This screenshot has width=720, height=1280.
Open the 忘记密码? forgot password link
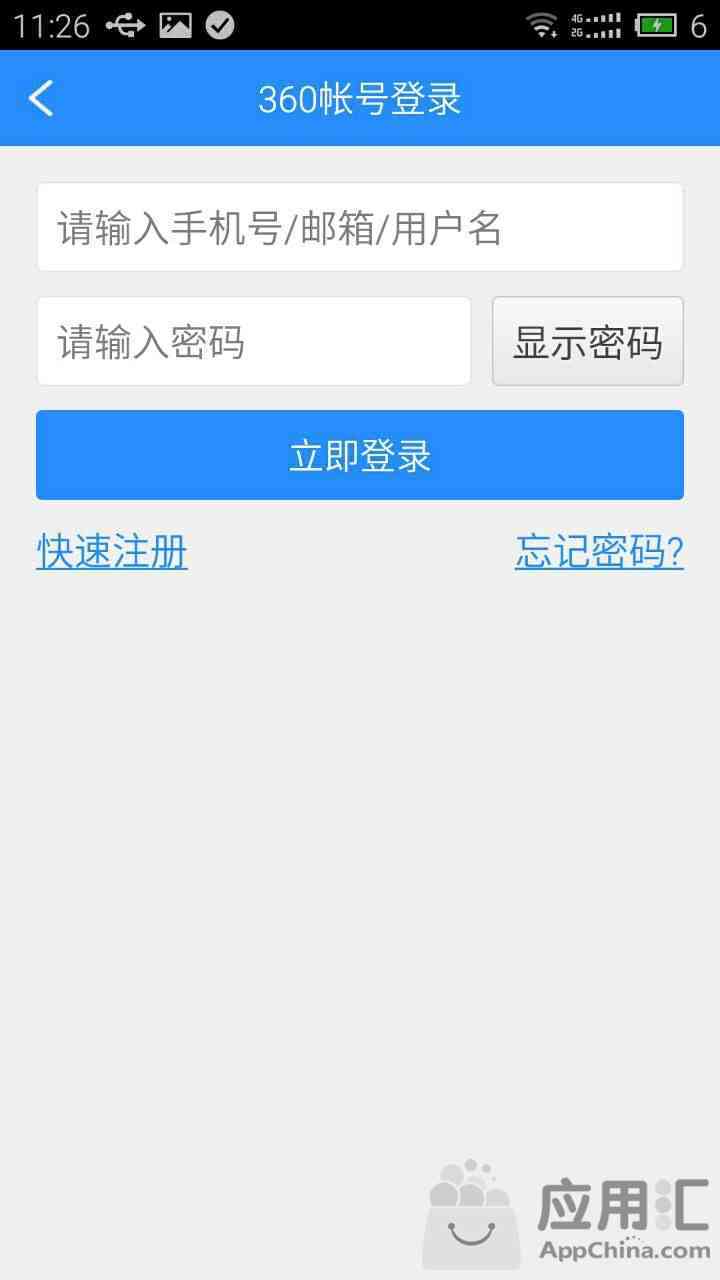click(599, 551)
